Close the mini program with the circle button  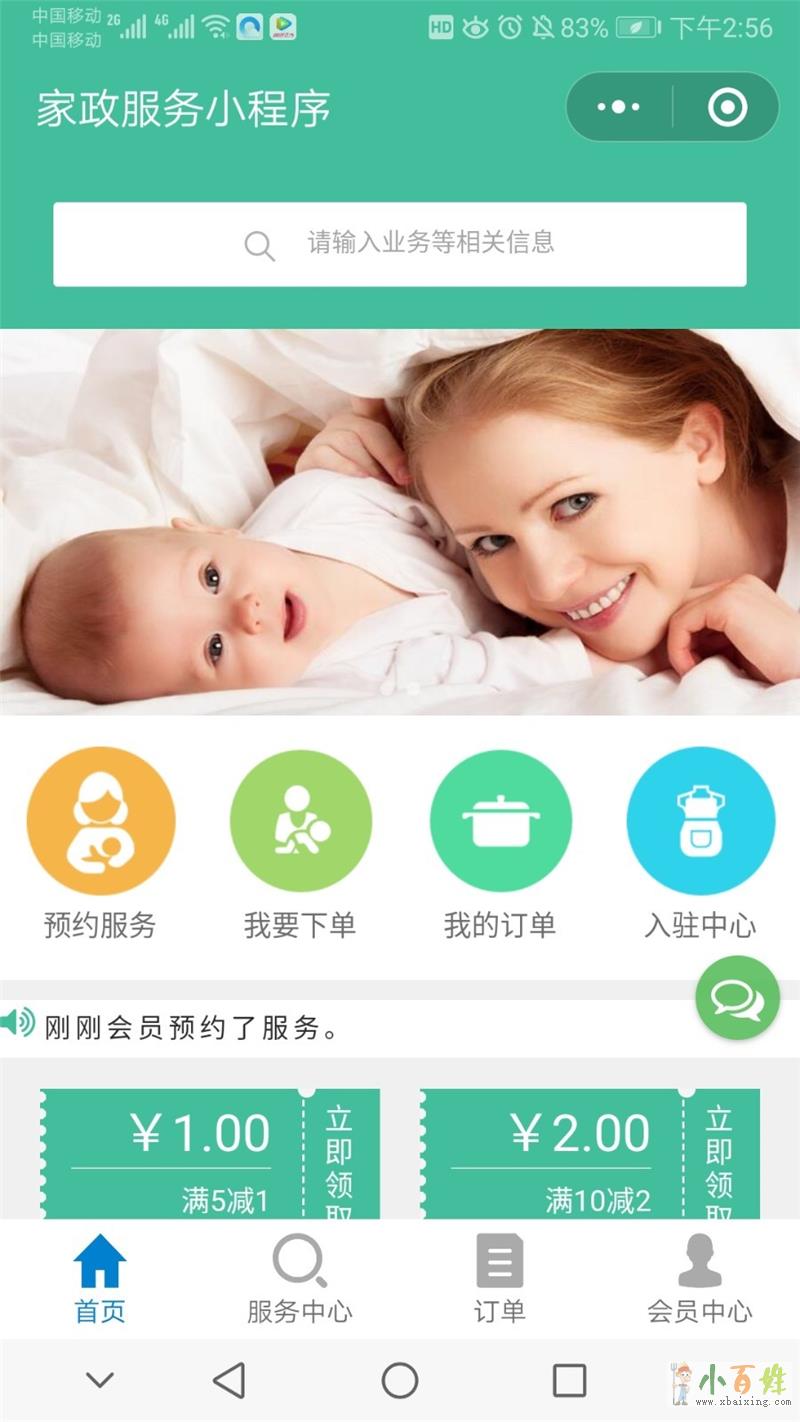[x=727, y=106]
